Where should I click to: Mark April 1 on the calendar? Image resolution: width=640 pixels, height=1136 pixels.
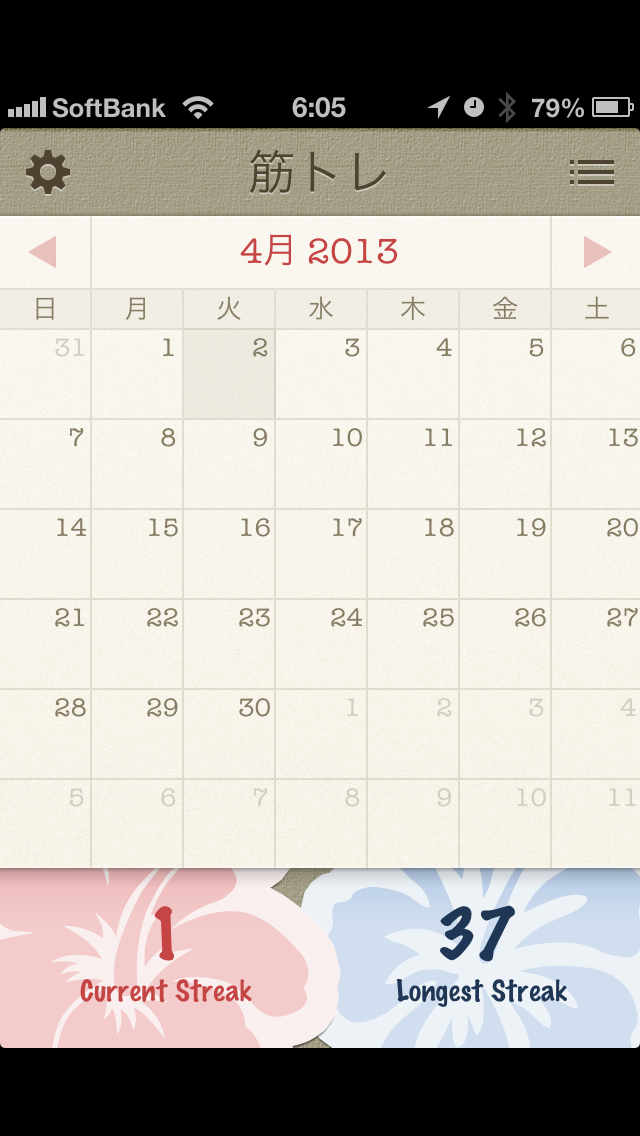tap(137, 374)
